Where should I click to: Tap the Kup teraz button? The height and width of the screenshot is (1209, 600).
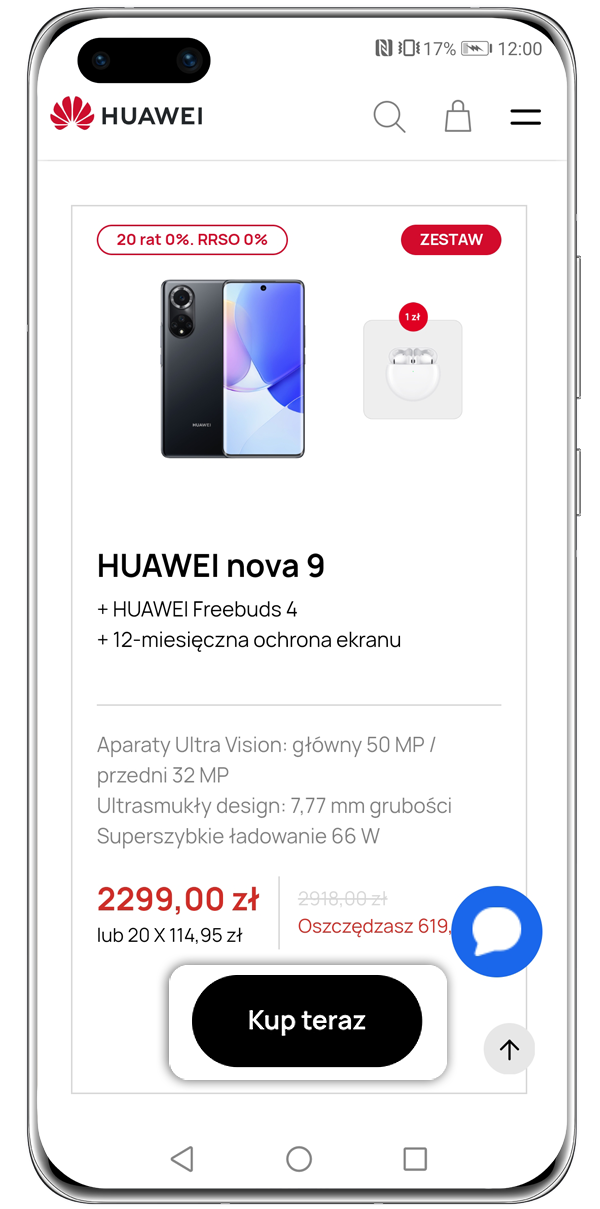[307, 1021]
